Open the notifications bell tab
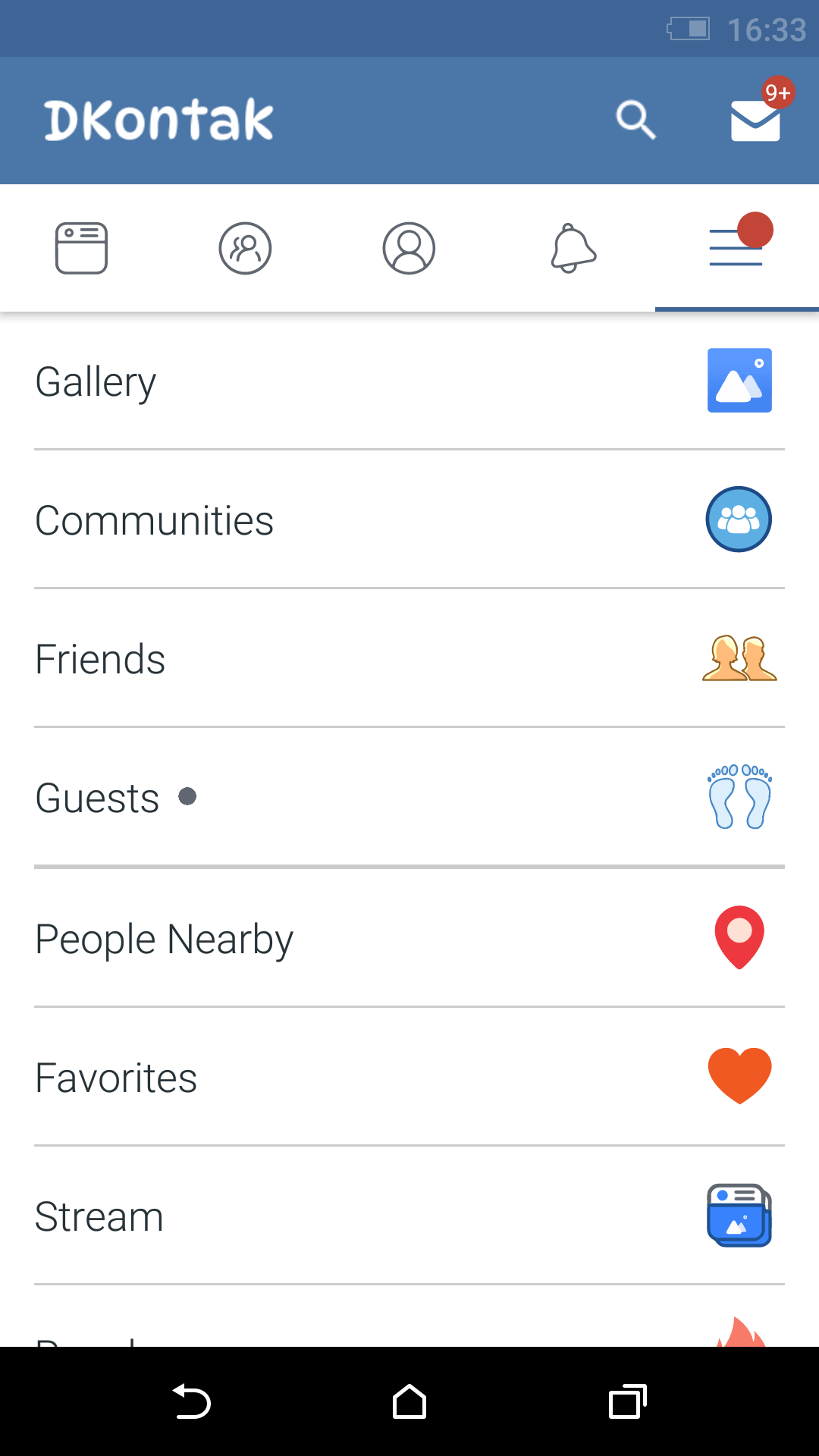Screen dimensions: 819x1456 tap(573, 248)
